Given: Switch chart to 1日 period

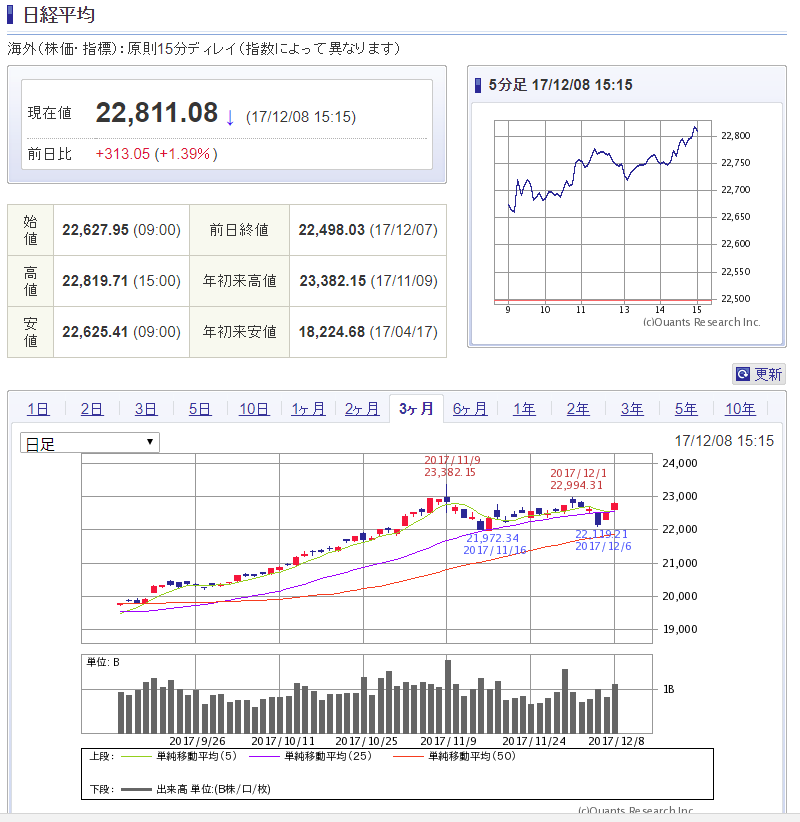Looking at the screenshot, I should (x=38, y=408).
